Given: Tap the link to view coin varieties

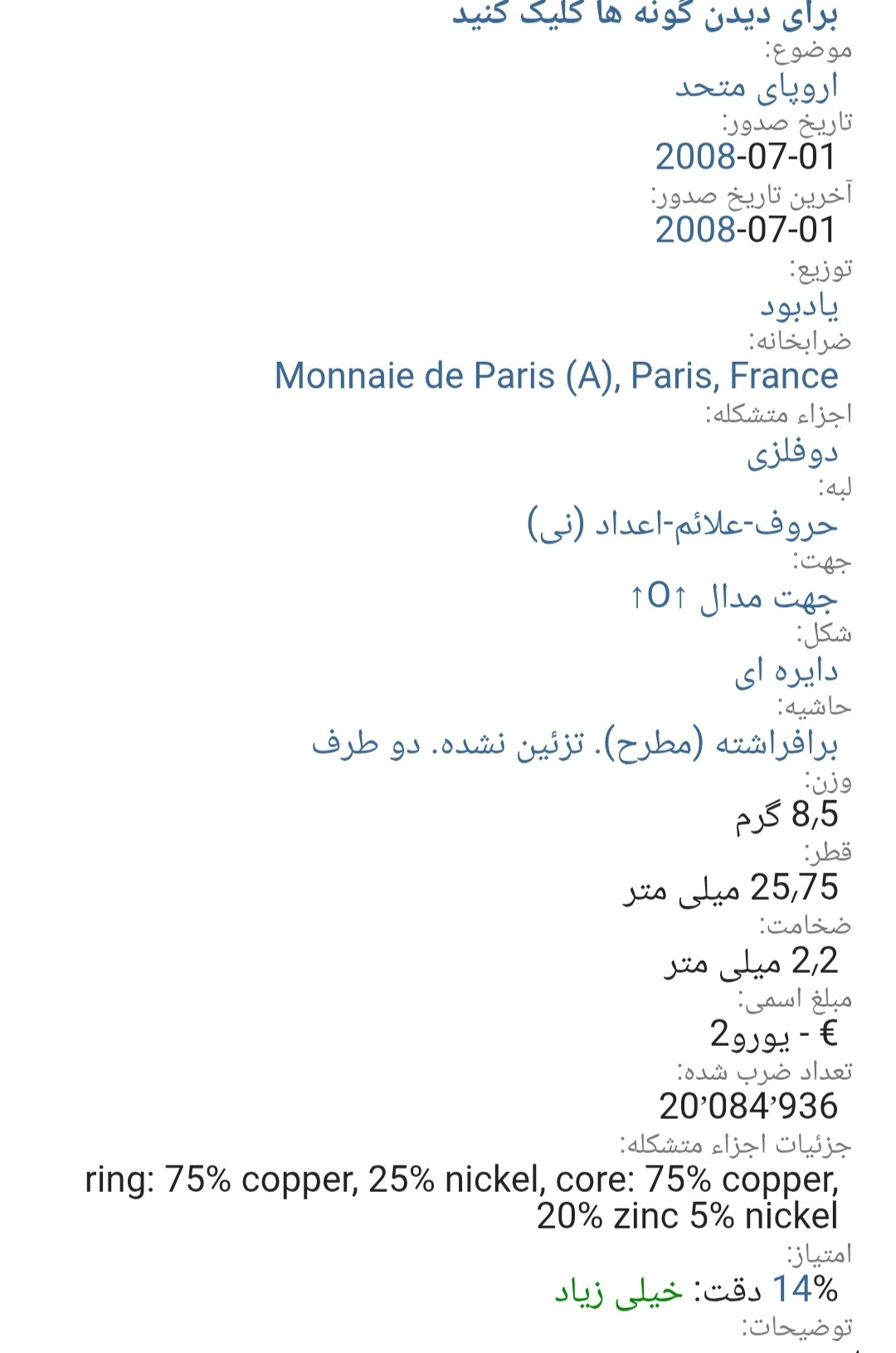Looking at the screenshot, I should coord(645,15).
